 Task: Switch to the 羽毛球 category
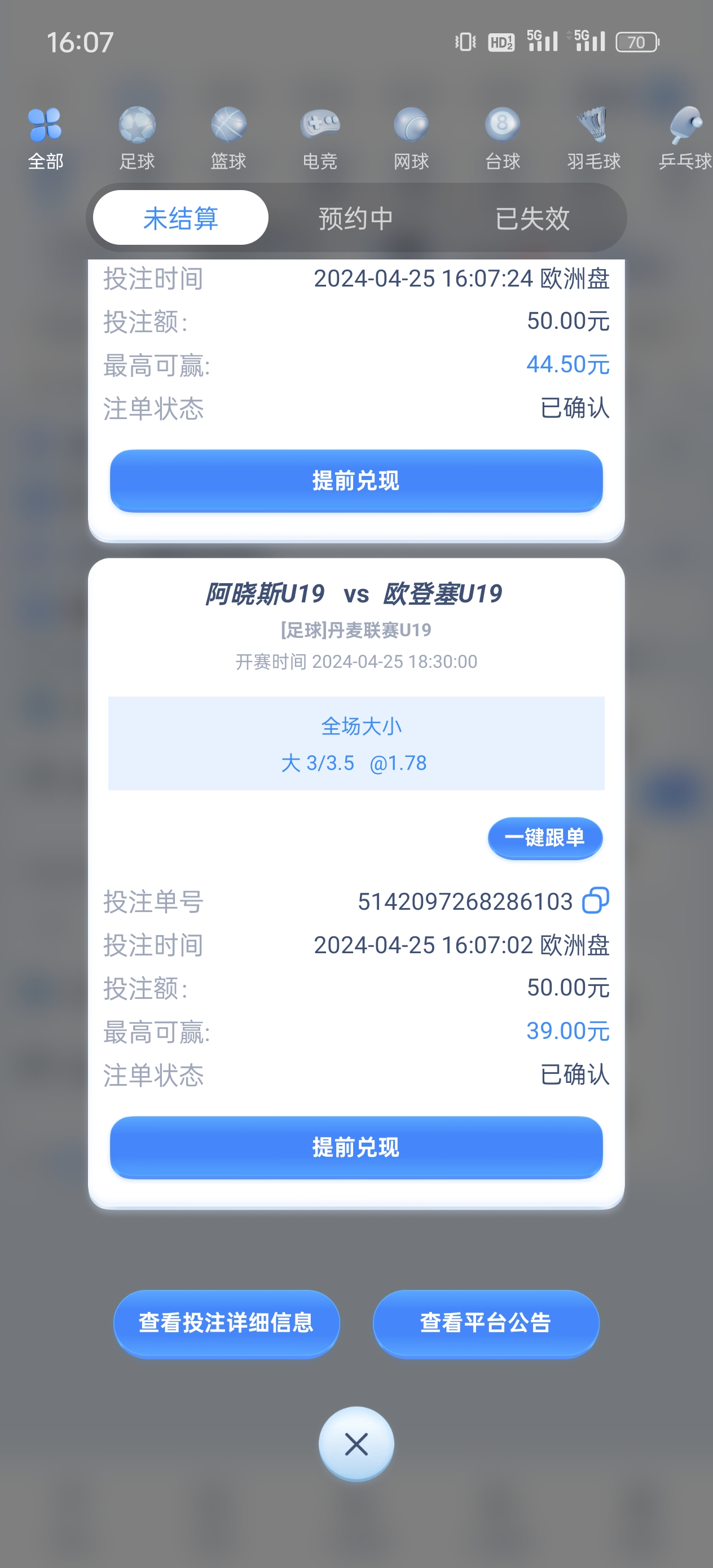(x=593, y=138)
